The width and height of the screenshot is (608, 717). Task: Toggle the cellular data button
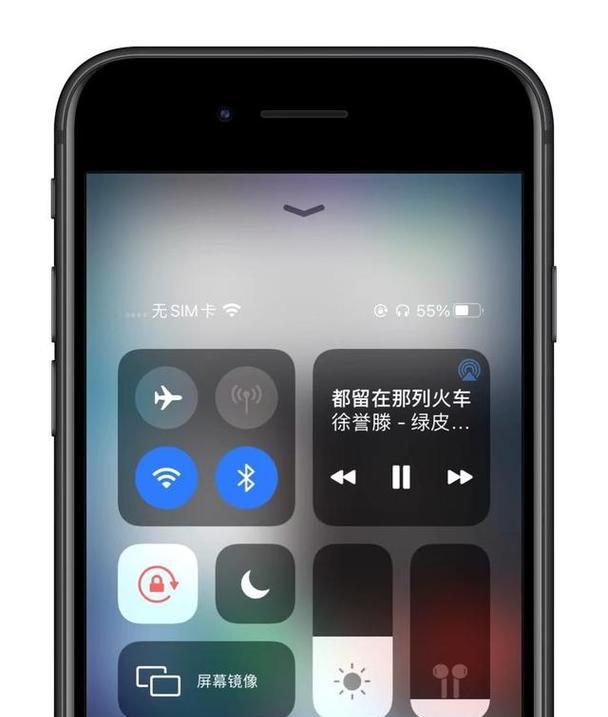pyautogui.click(x=246, y=399)
